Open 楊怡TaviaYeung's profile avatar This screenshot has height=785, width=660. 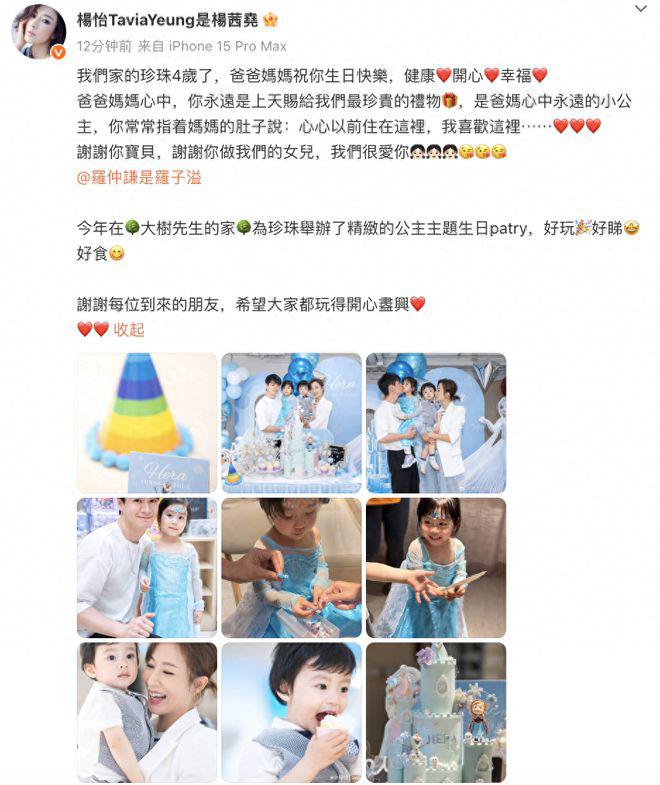coord(39,29)
